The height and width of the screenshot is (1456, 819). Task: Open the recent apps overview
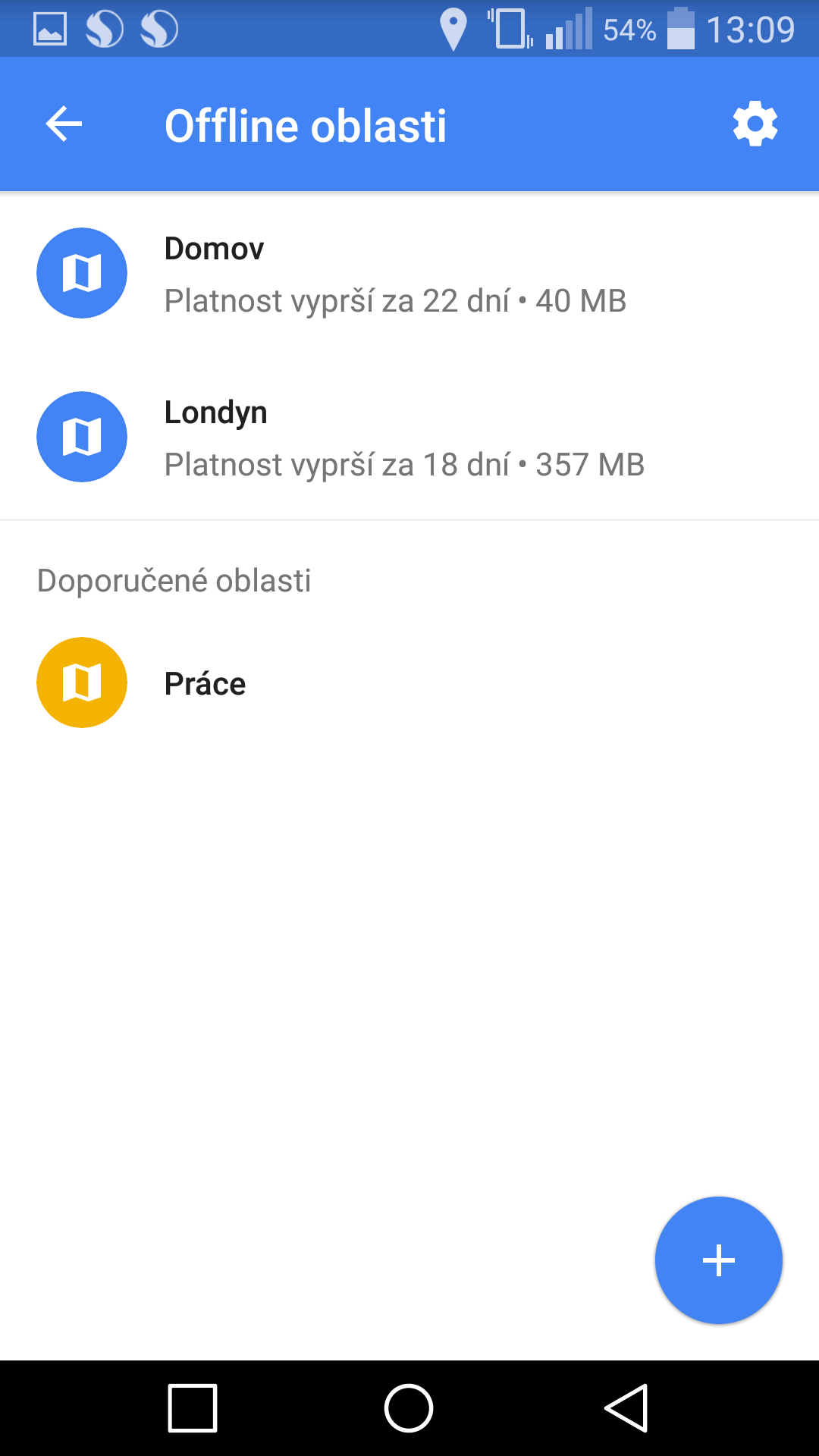pos(193,1408)
